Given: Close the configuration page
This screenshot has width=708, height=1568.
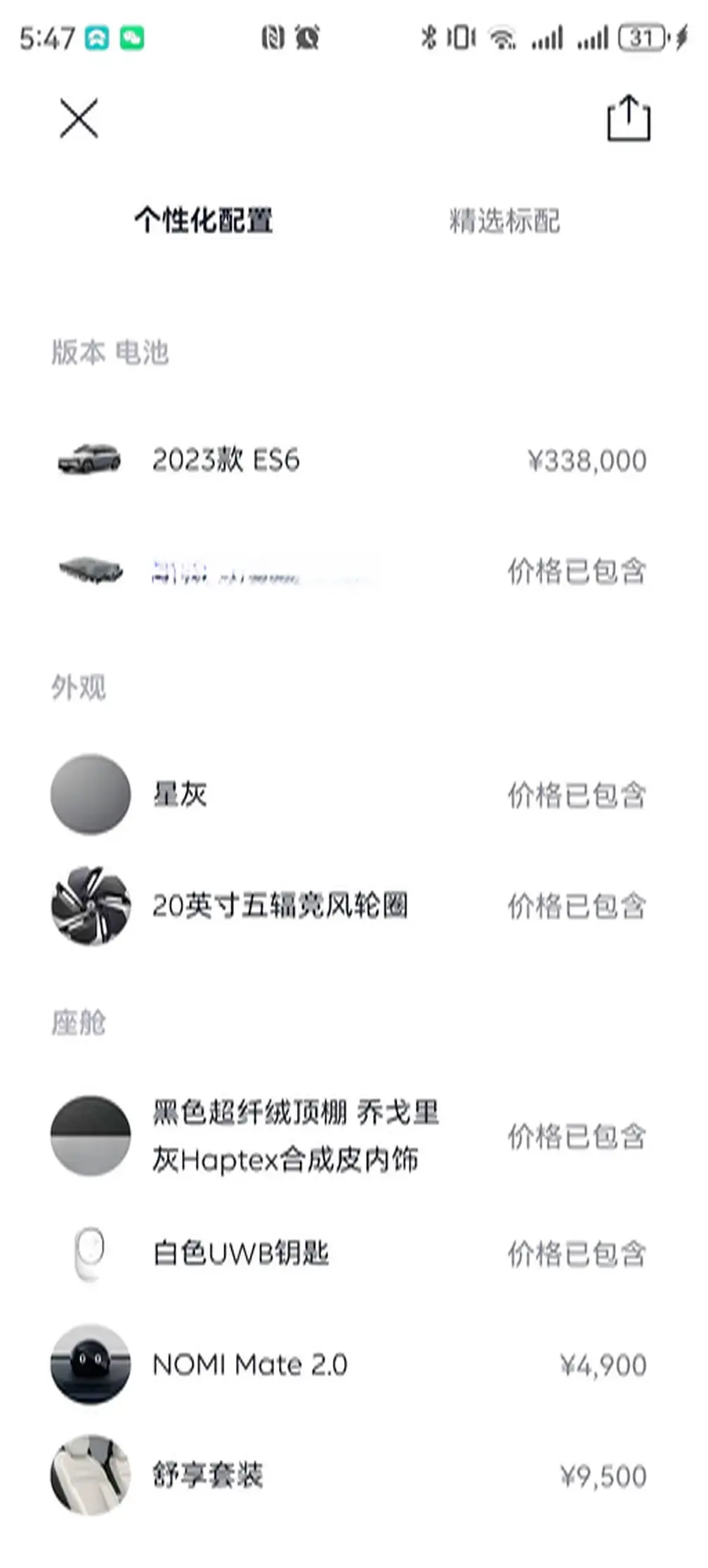Looking at the screenshot, I should pyautogui.click(x=79, y=118).
